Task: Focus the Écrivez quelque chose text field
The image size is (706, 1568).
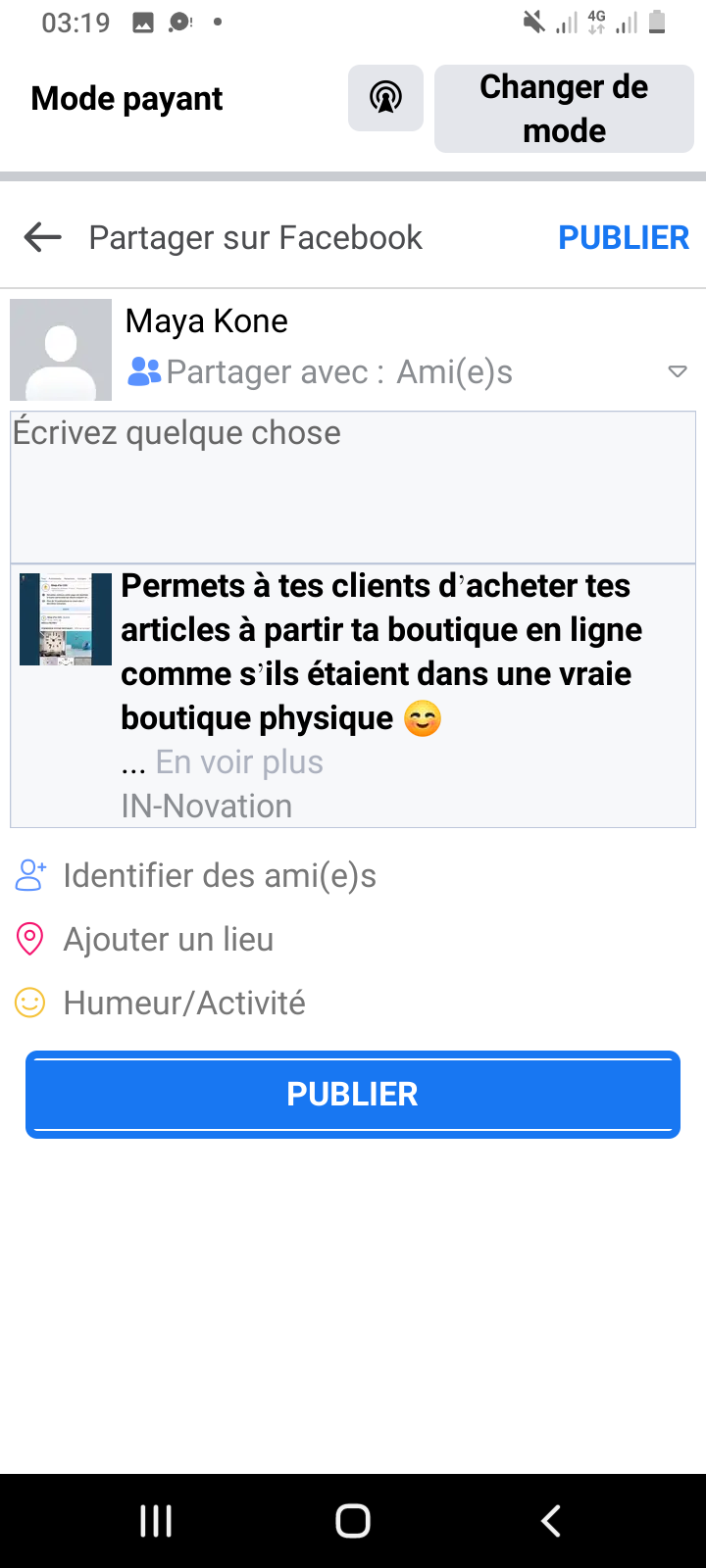Action: tap(353, 487)
